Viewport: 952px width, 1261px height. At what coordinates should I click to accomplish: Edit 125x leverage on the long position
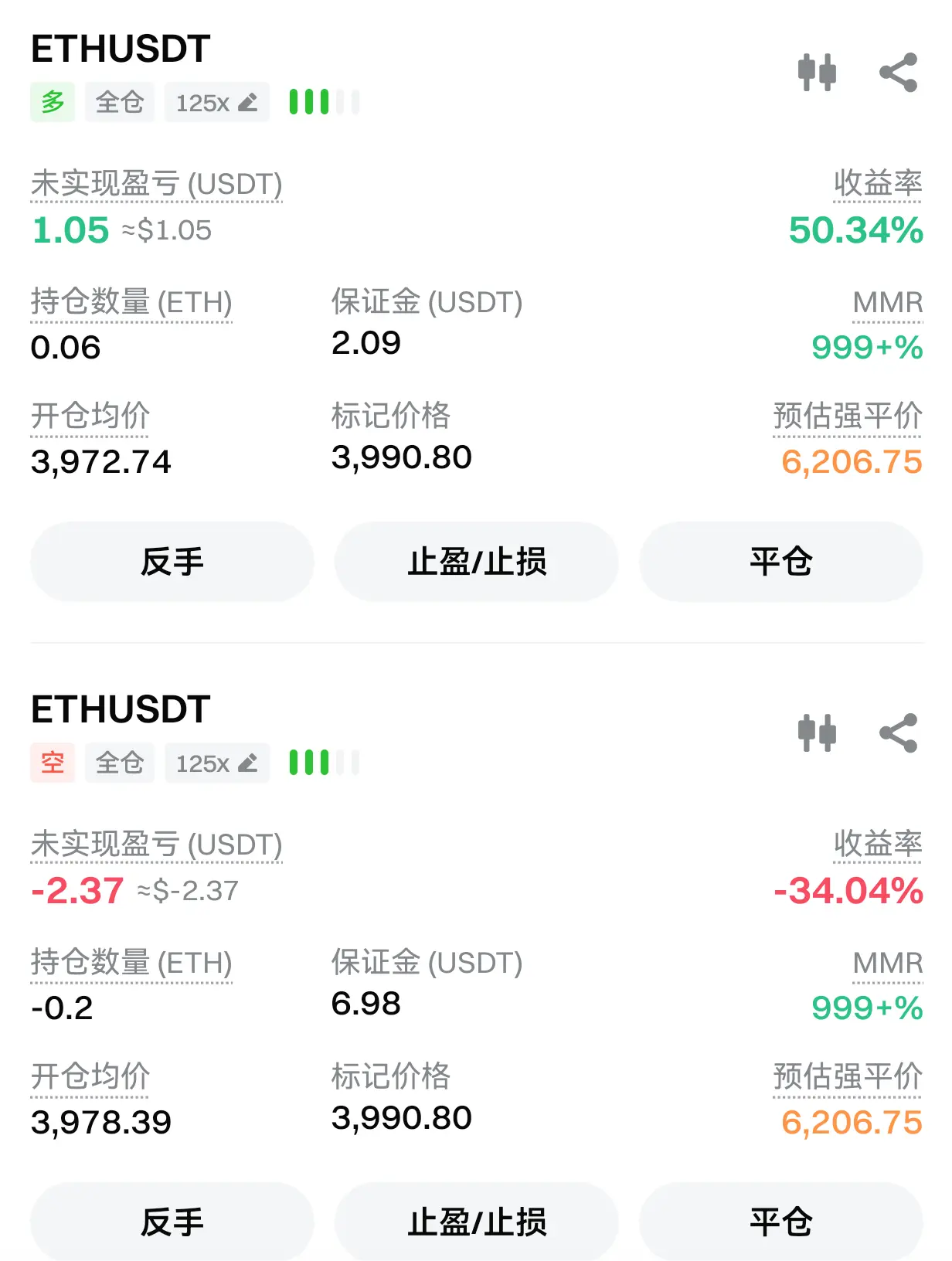click(x=217, y=102)
